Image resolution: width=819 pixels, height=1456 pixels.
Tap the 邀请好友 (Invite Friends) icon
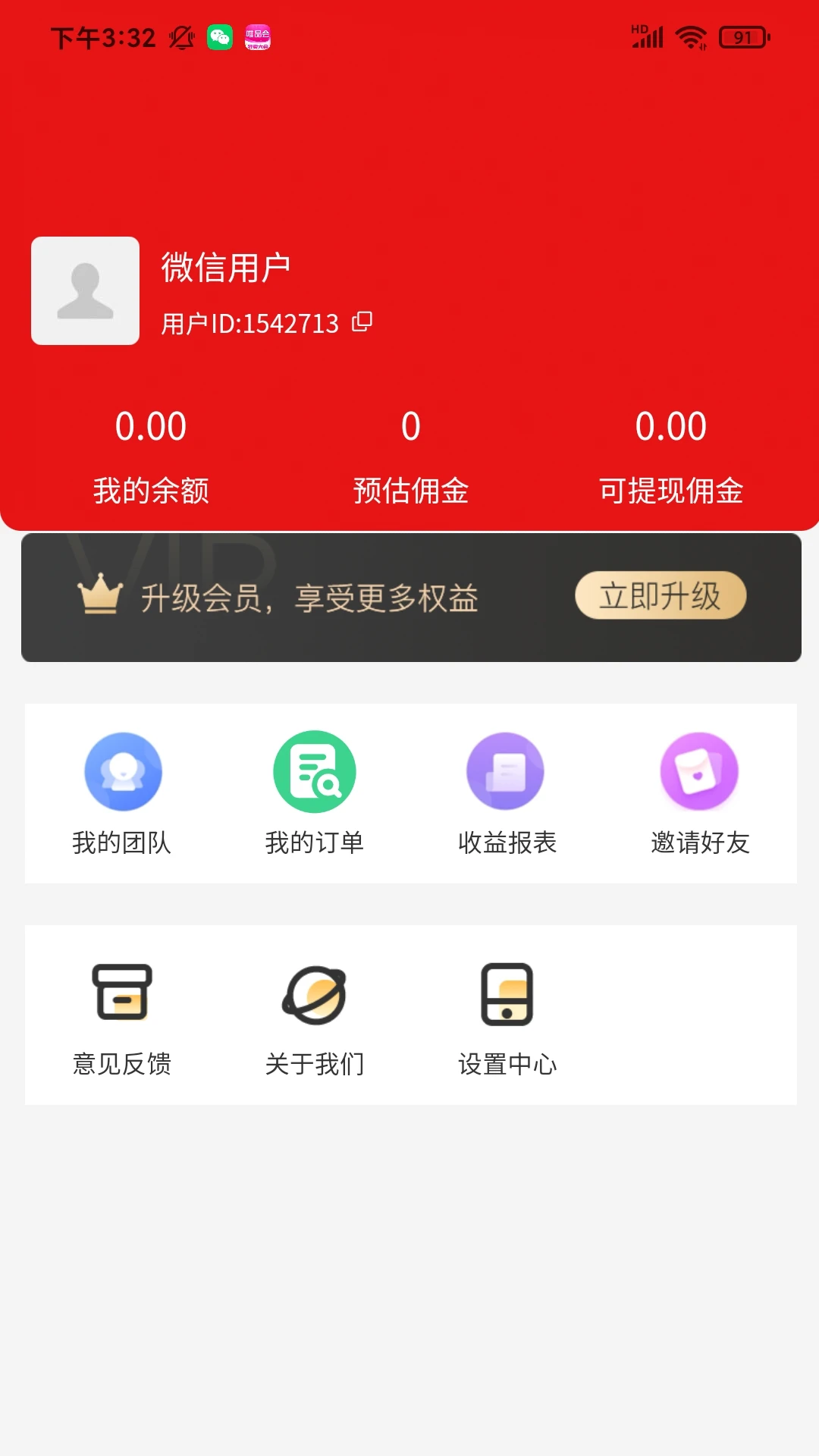tap(698, 770)
